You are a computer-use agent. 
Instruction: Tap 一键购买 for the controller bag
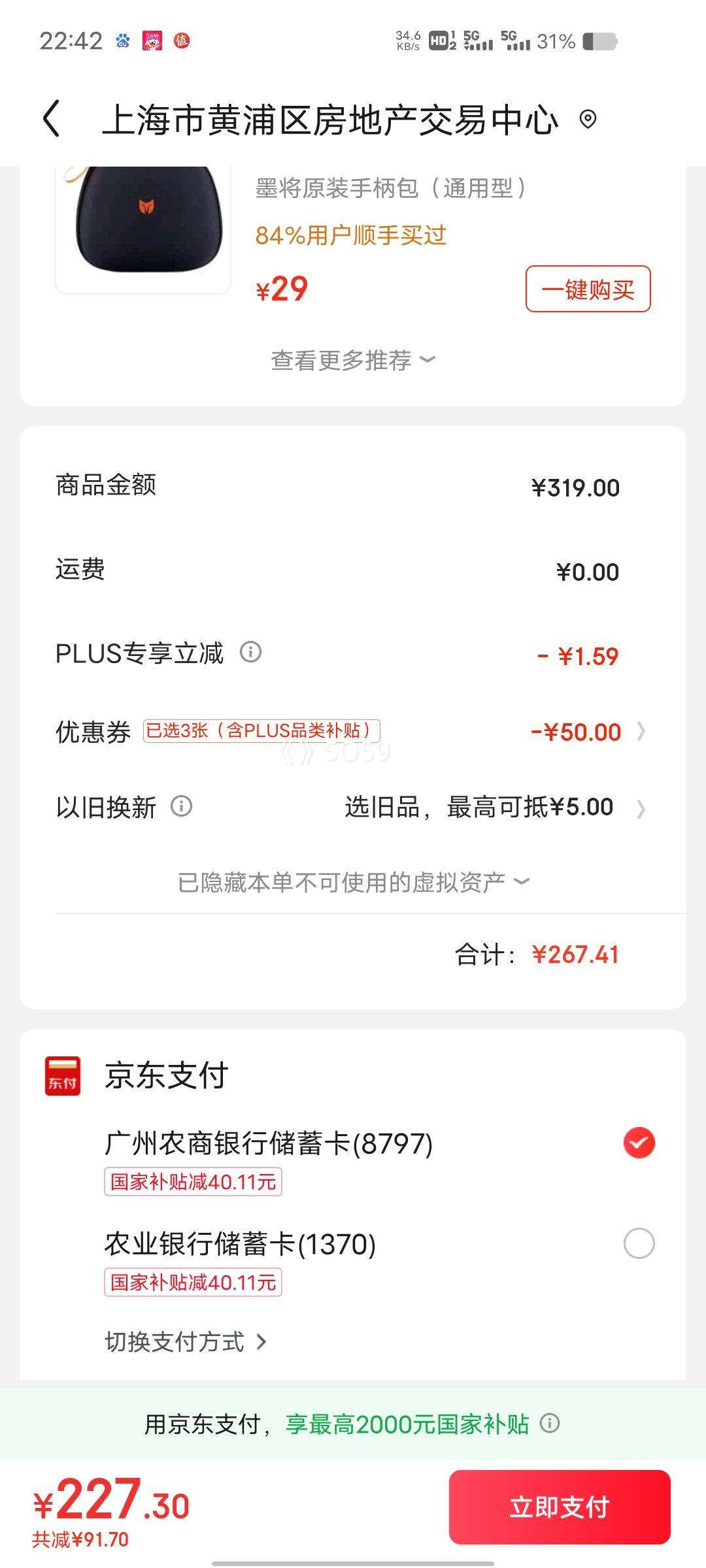pyautogui.click(x=588, y=289)
